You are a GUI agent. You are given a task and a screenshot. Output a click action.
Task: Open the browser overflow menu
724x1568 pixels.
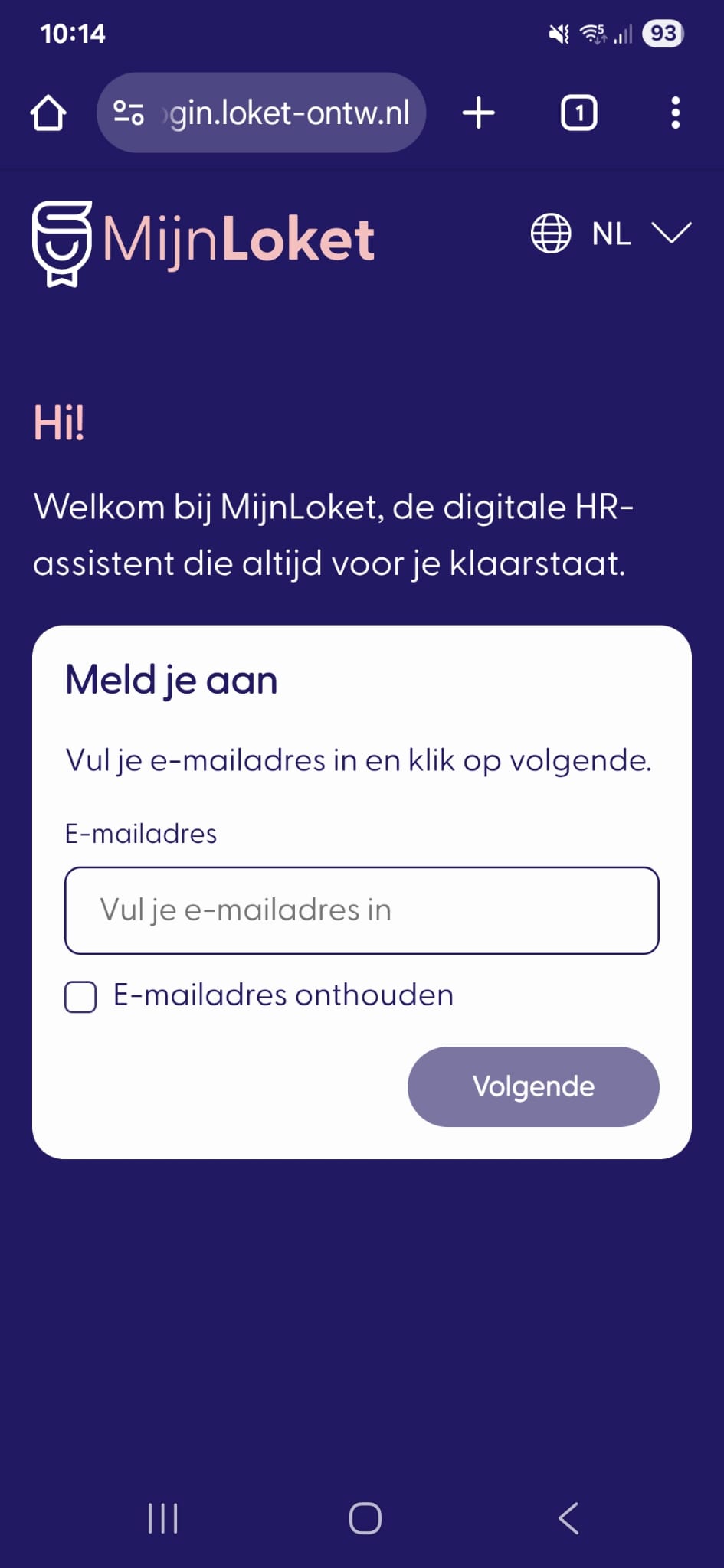tap(675, 113)
